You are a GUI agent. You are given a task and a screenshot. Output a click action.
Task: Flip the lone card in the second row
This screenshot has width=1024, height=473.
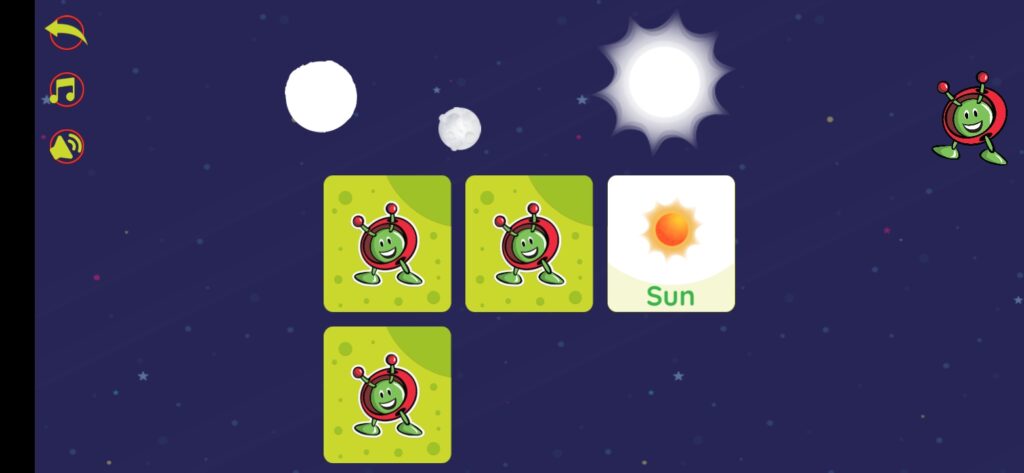[387, 395]
